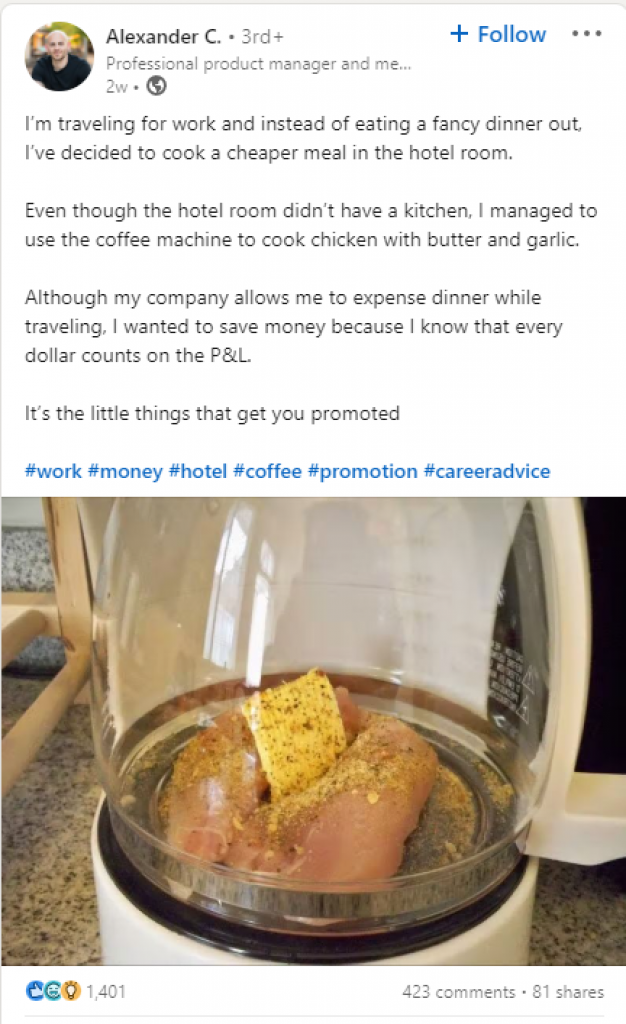The image size is (626, 1024).
Task: Follow Alexander C.
Action: tap(498, 34)
